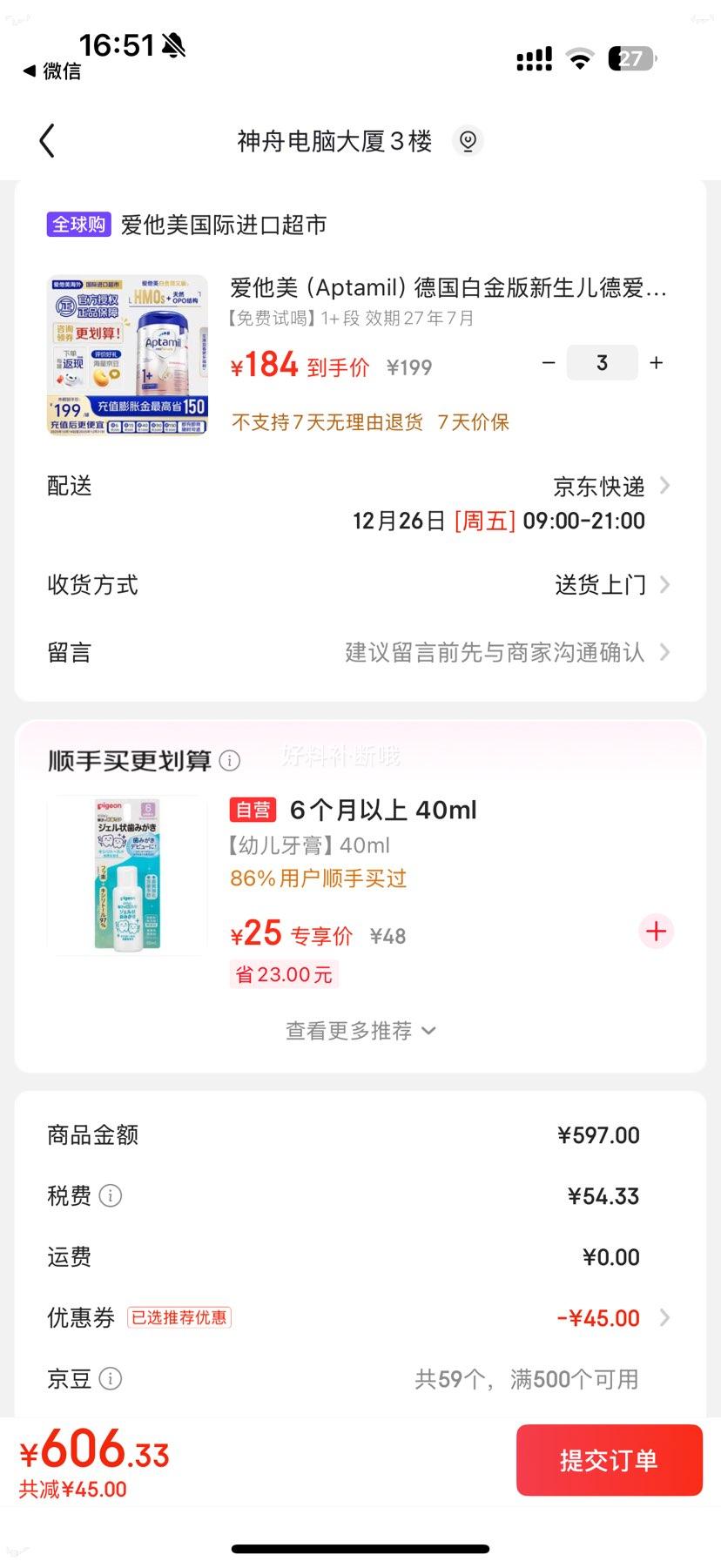Add the Pigeon toothpaste with the plus button
Viewport: 721px width, 1568px height.
coord(655,931)
